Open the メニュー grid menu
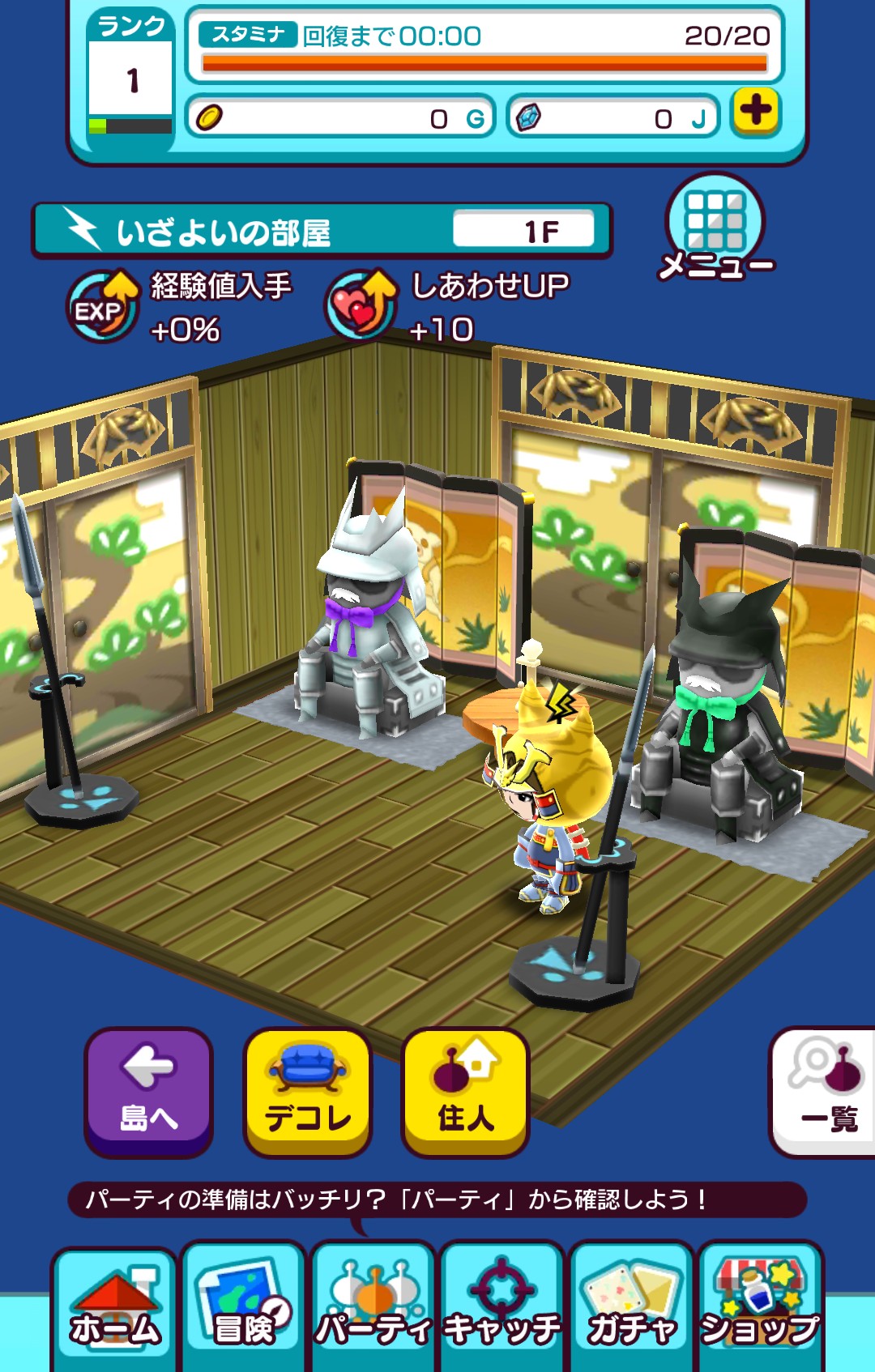The image size is (875, 1372). tap(715, 228)
